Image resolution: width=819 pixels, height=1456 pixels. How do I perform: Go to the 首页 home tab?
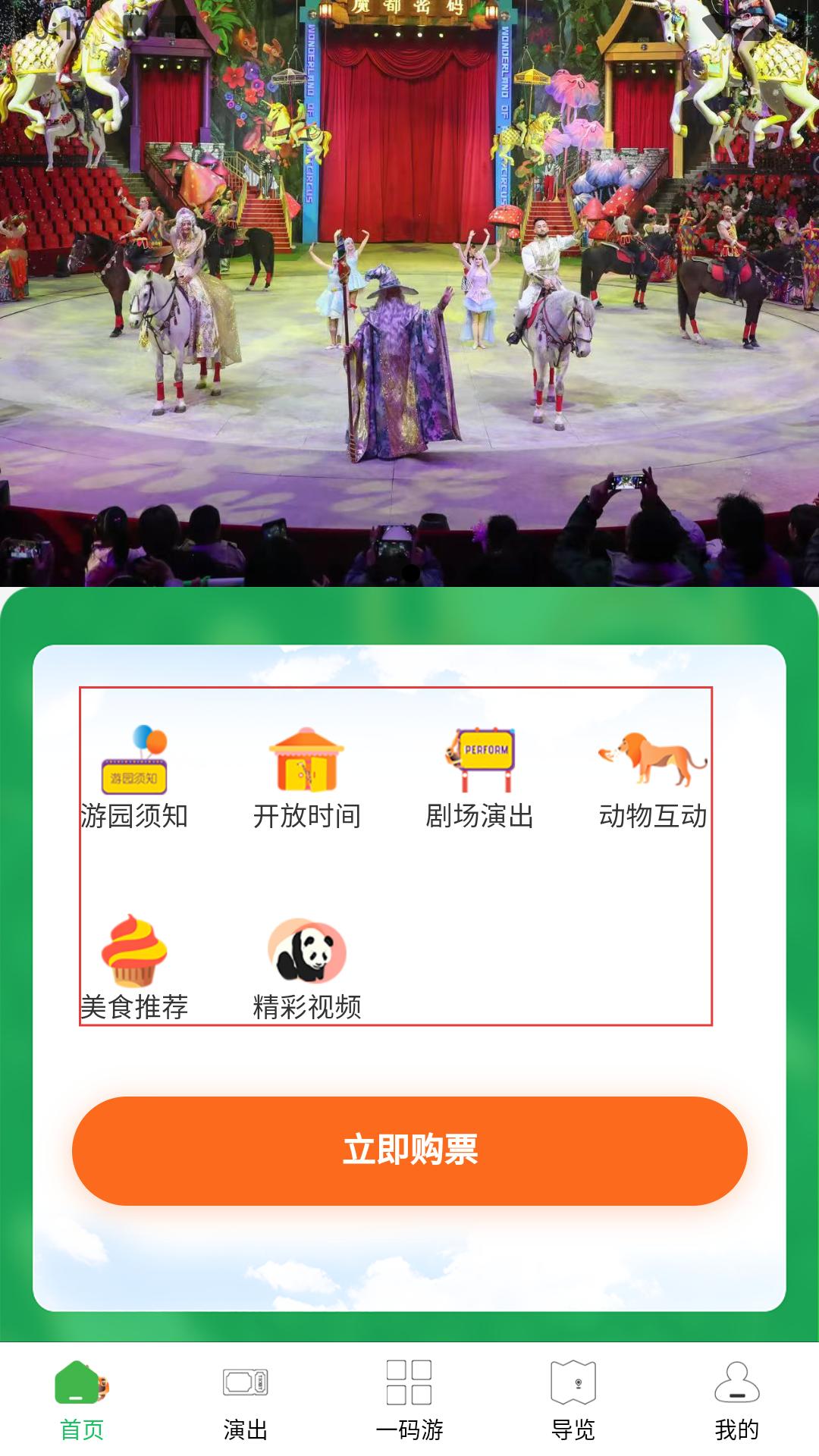click(82, 1401)
